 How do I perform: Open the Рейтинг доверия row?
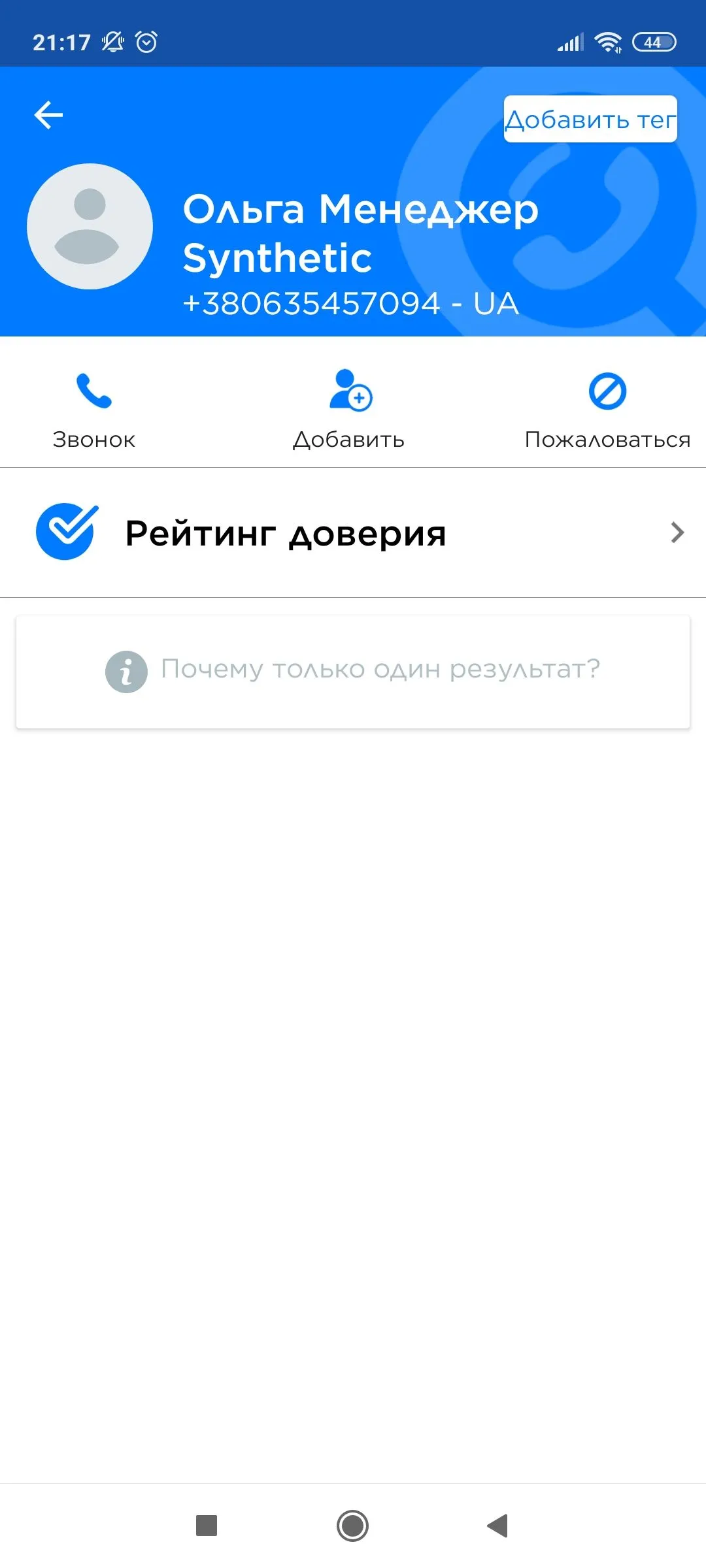[x=353, y=533]
